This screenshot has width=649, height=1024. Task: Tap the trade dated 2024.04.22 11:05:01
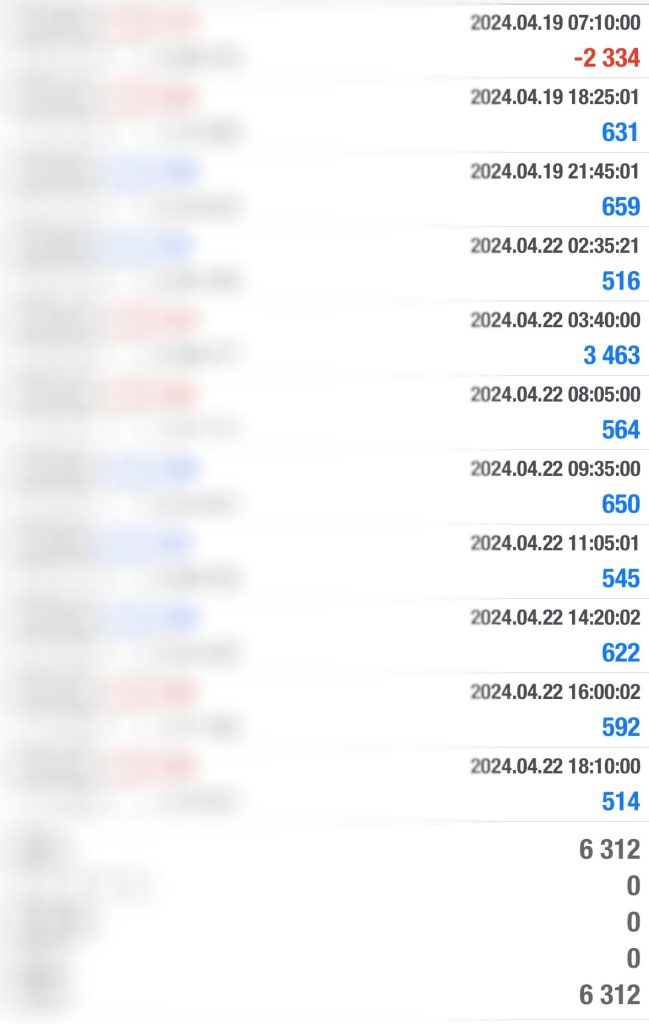(x=324, y=561)
